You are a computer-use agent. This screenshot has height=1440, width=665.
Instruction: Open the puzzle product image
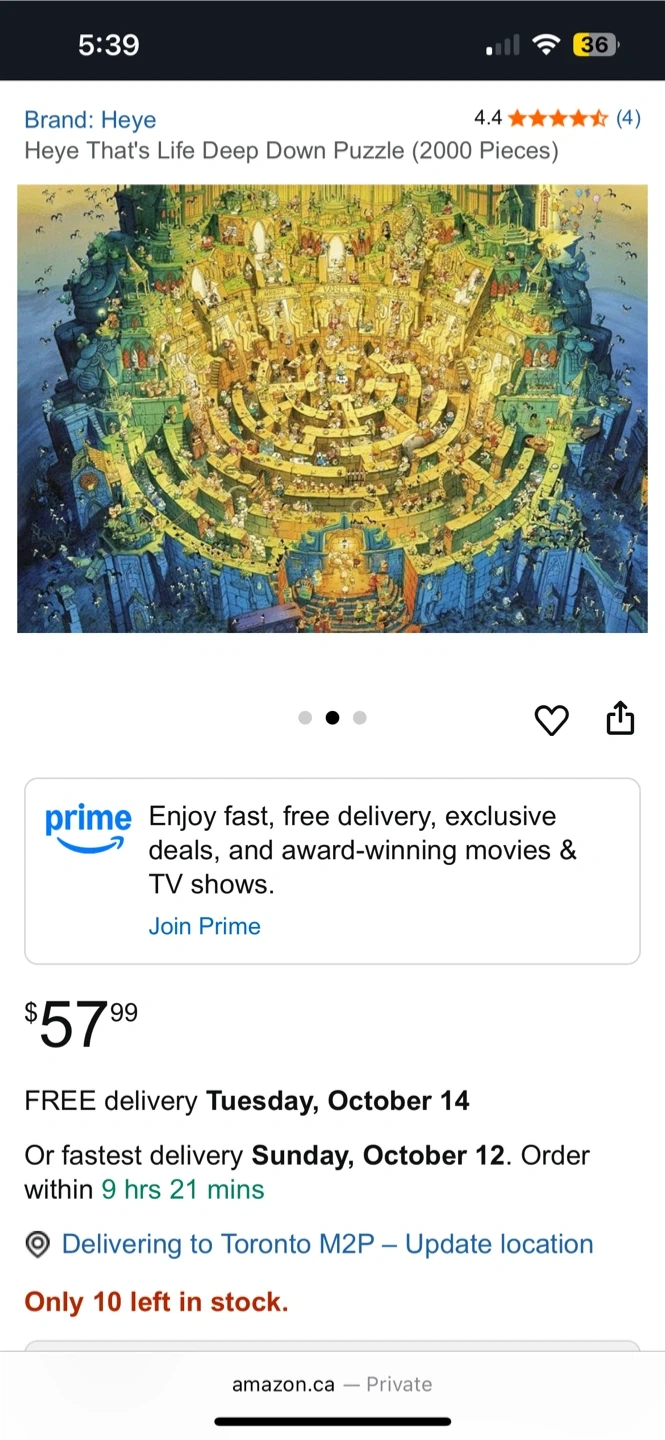[x=332, y=408]
